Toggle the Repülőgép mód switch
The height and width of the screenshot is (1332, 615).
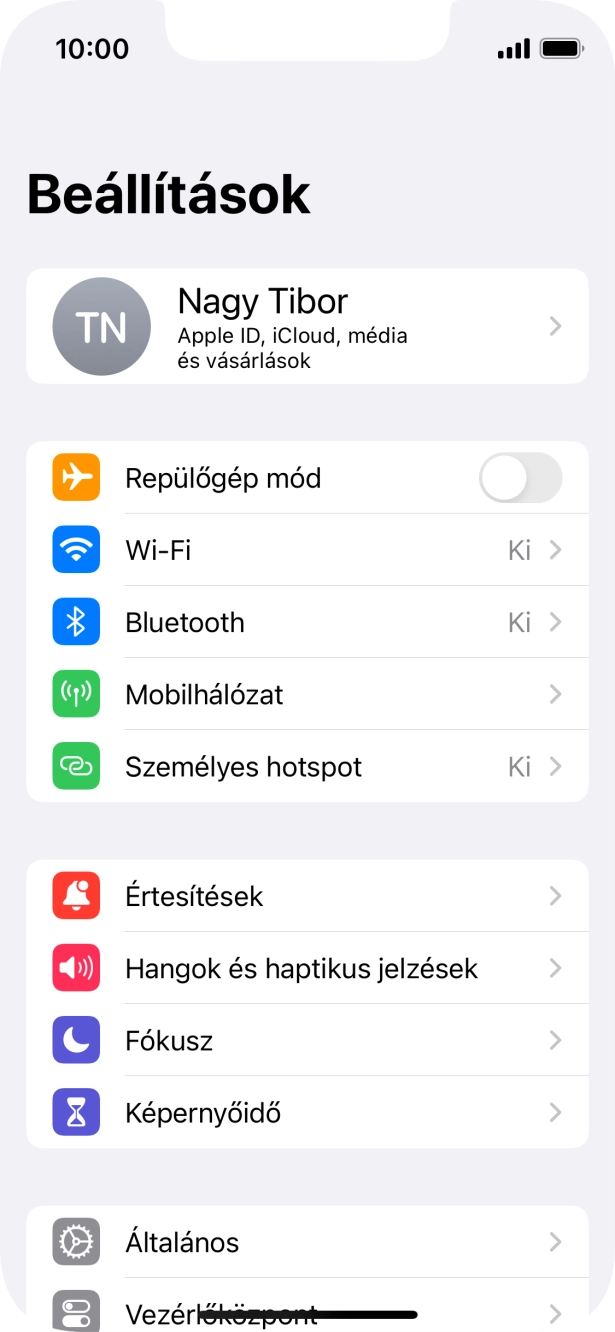point(520,478)
